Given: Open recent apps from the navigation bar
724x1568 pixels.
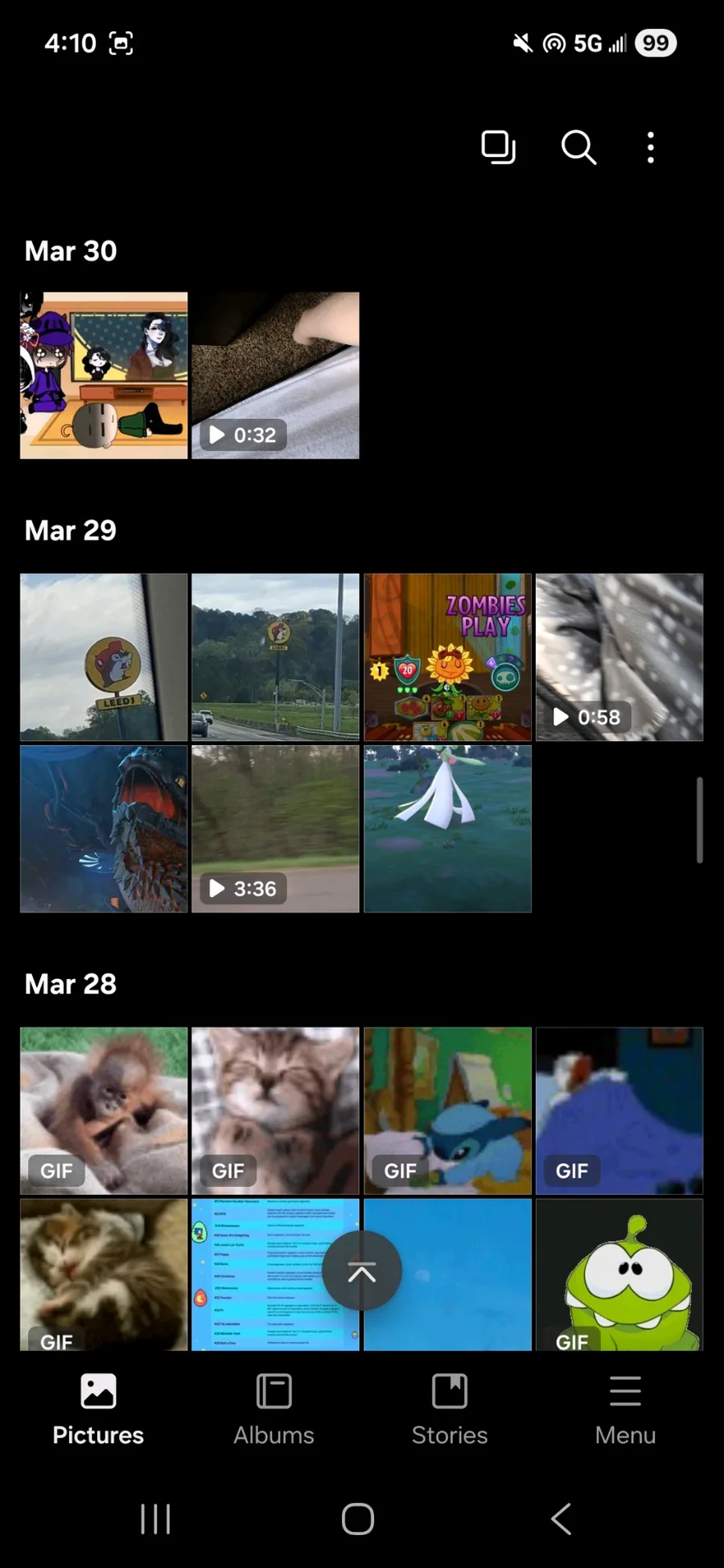Looking at the screenshot, I should 155,1519.
